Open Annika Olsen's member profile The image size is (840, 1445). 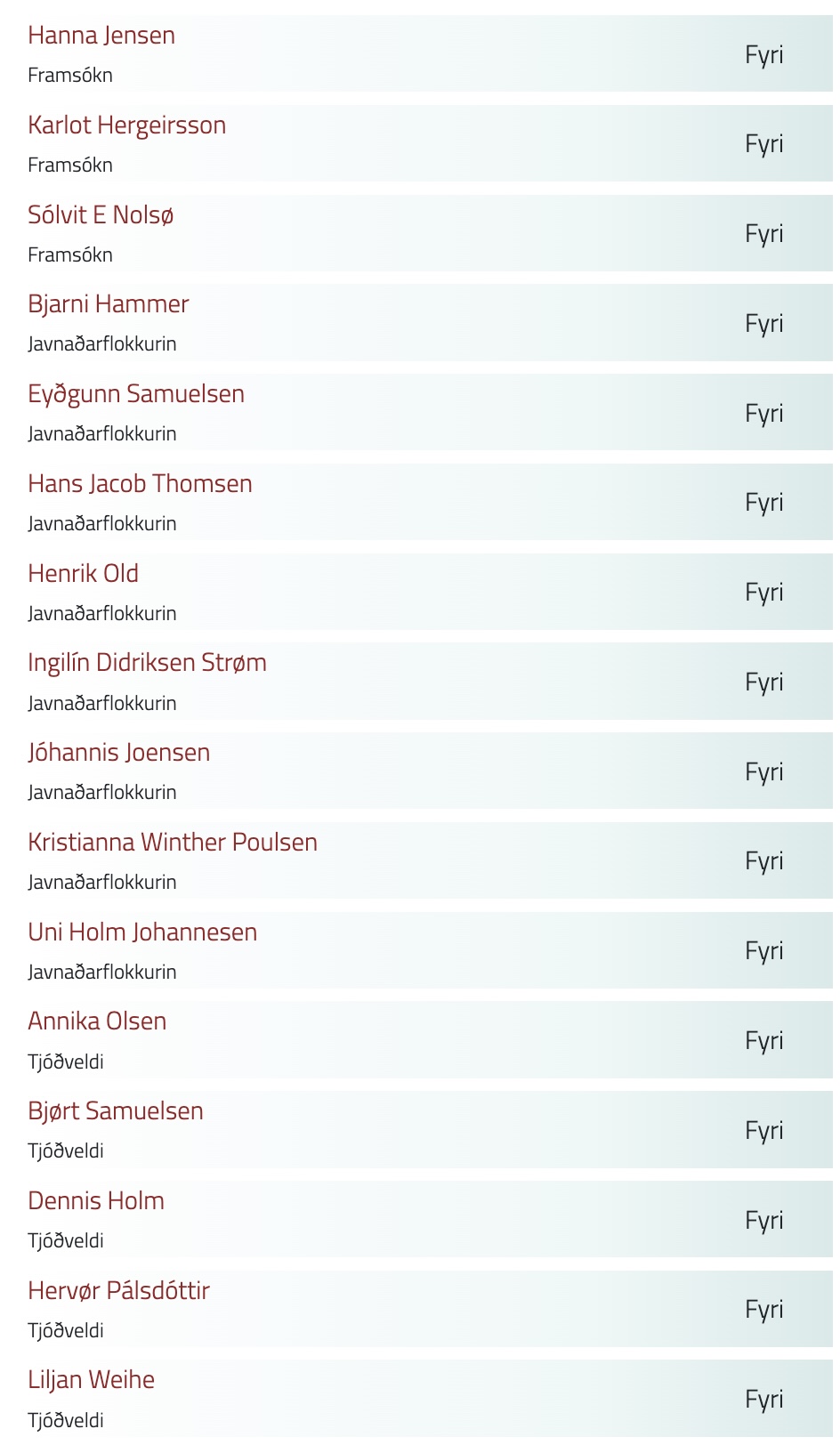(x=97, y=1021)
